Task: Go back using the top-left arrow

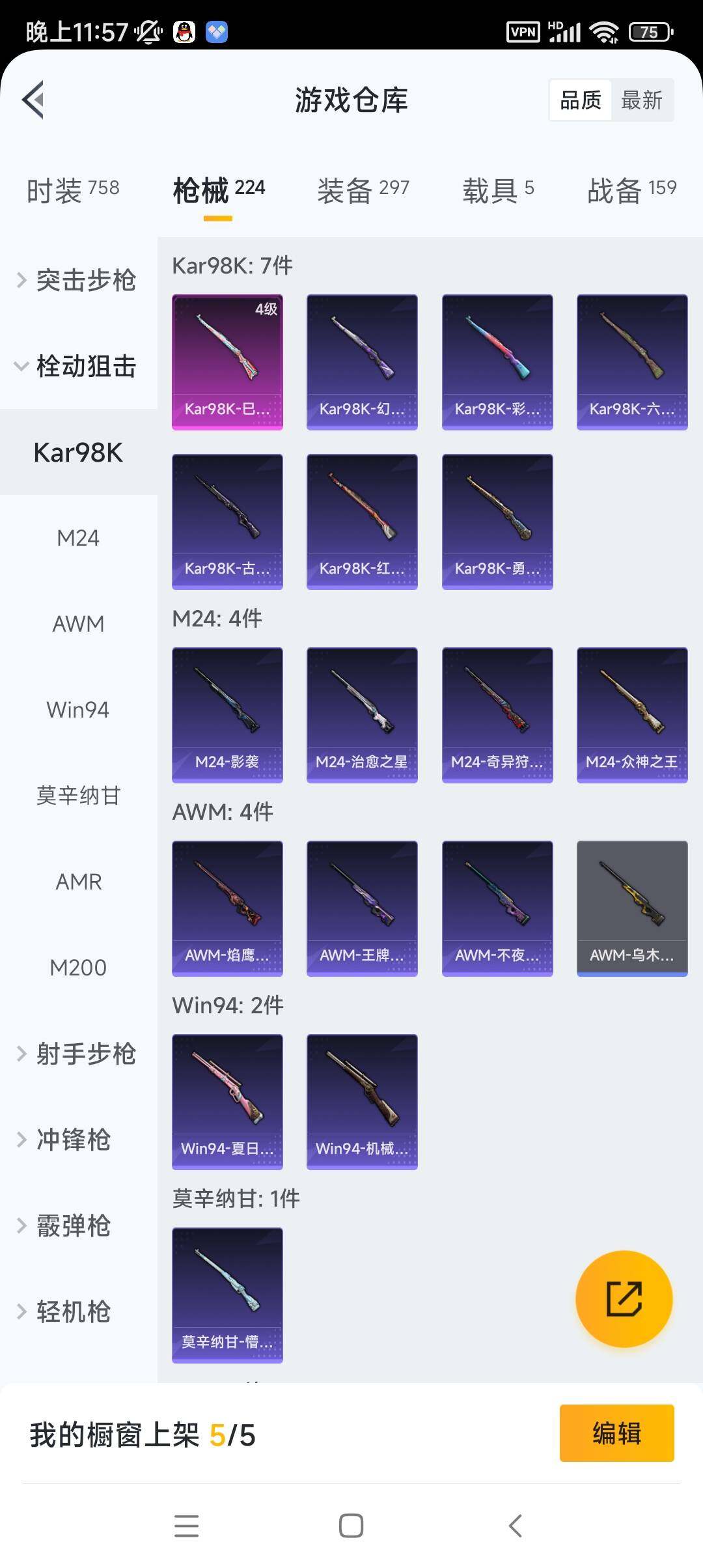Action: click(x=34, y=100)
